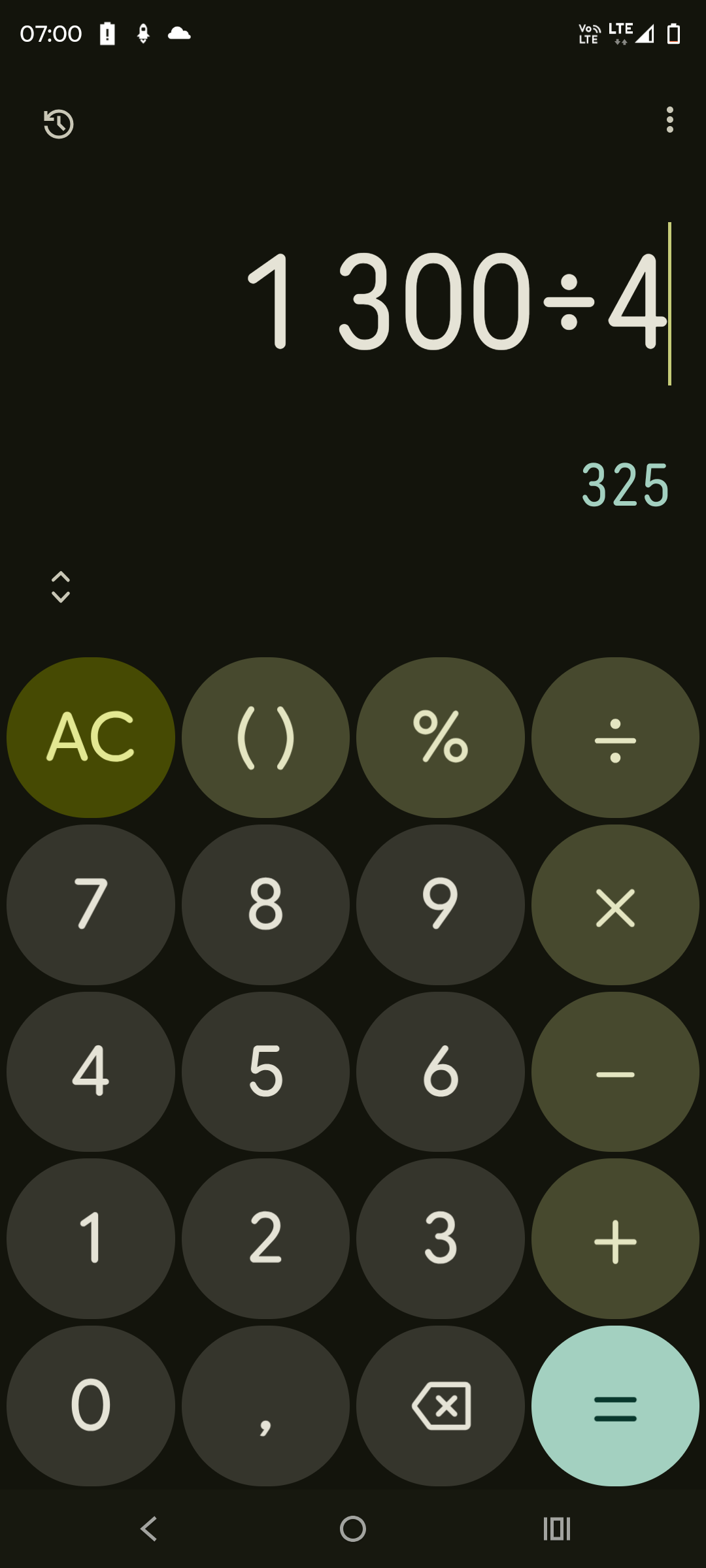
Task: Tap the multiply operator key
Action: pos(615,905)
